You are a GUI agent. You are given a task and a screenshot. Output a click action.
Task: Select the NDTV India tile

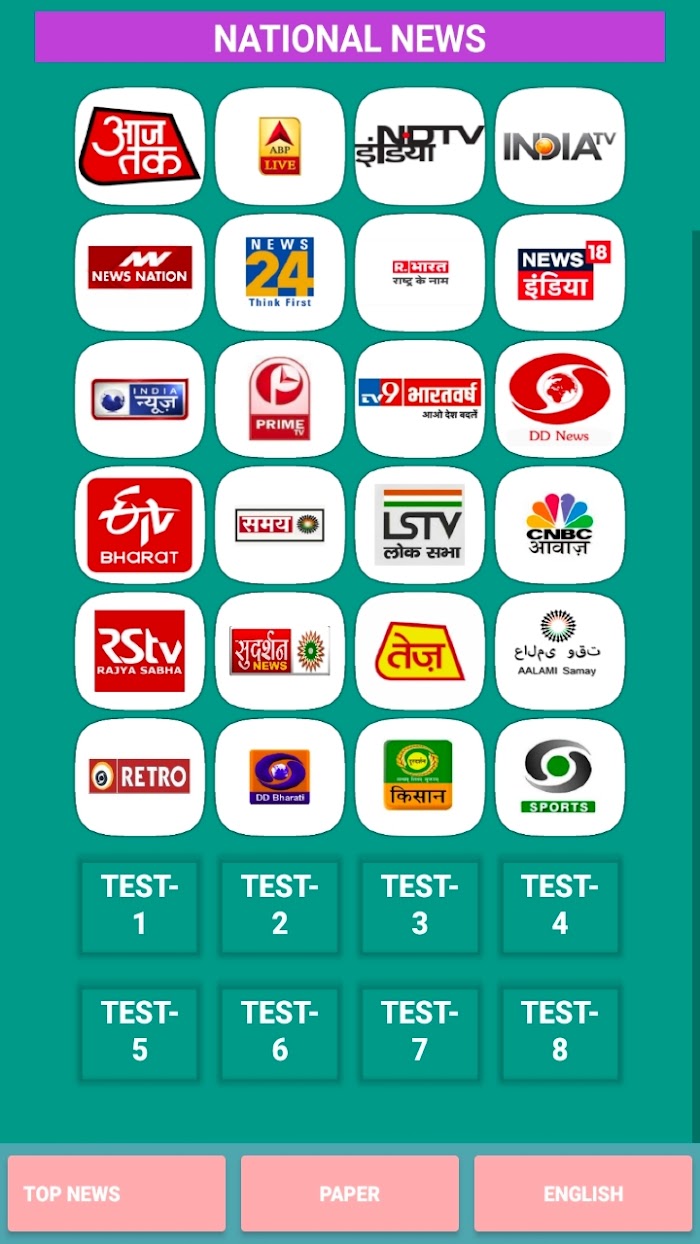(x=420, y=146)
